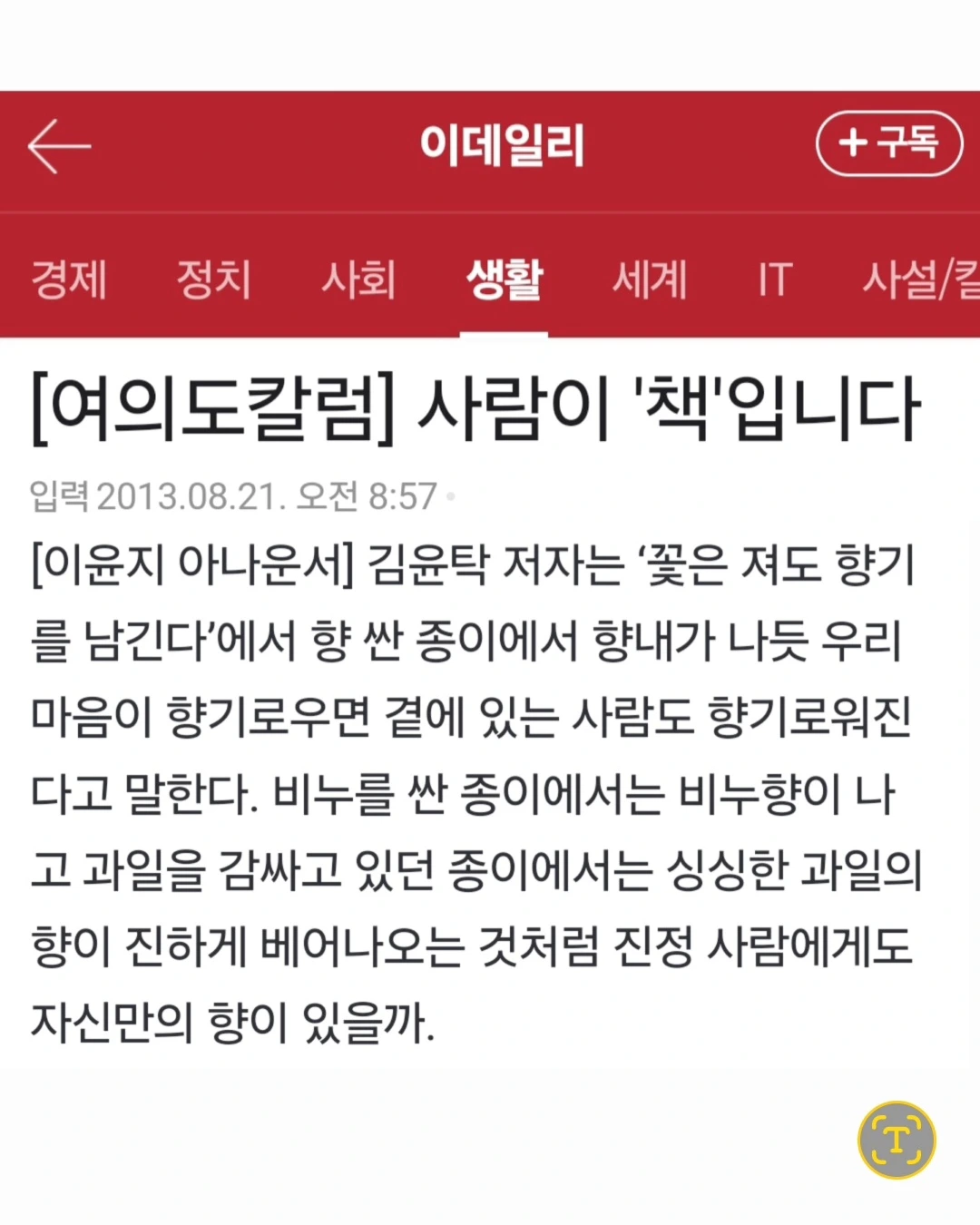Open the IT tab
The image size is (980, 1225).
tap(775, 279)
